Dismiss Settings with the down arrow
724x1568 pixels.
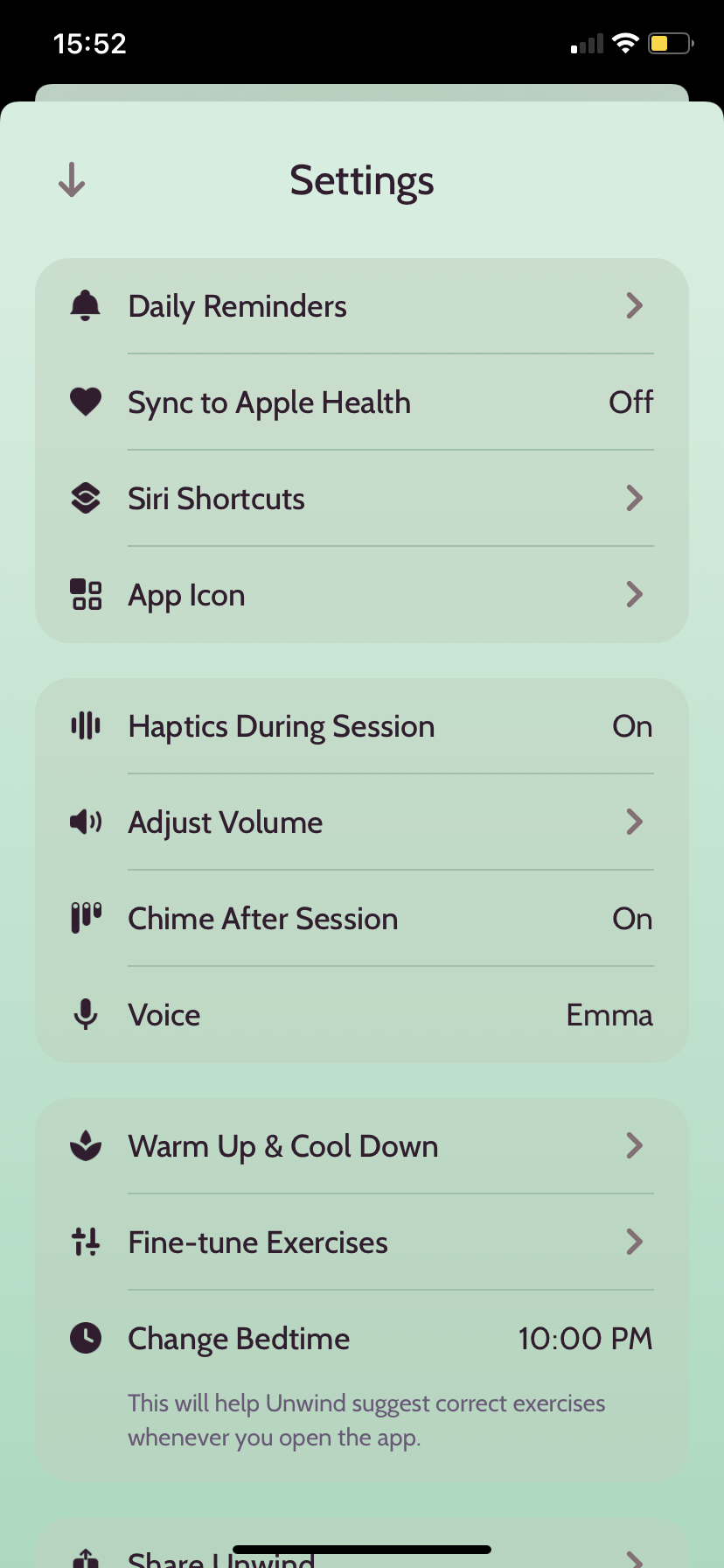click(71, 179)
